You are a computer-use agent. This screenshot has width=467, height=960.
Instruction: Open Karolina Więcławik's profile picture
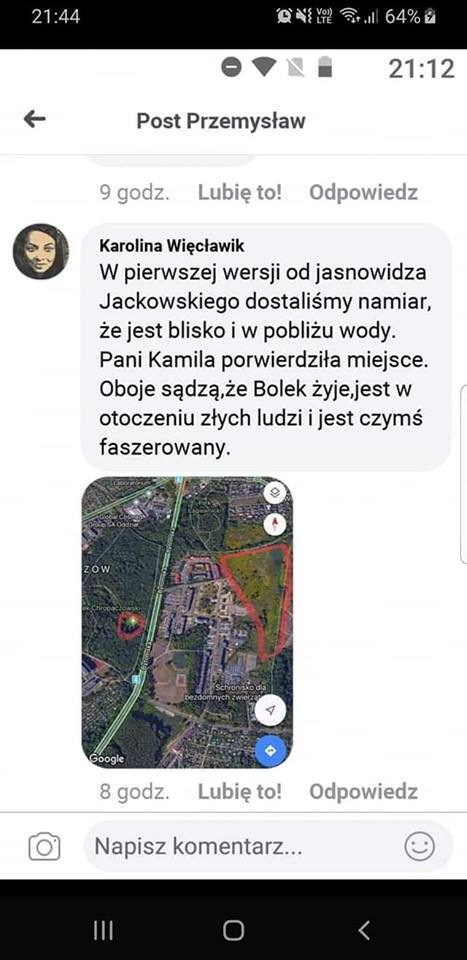point(40,251)
